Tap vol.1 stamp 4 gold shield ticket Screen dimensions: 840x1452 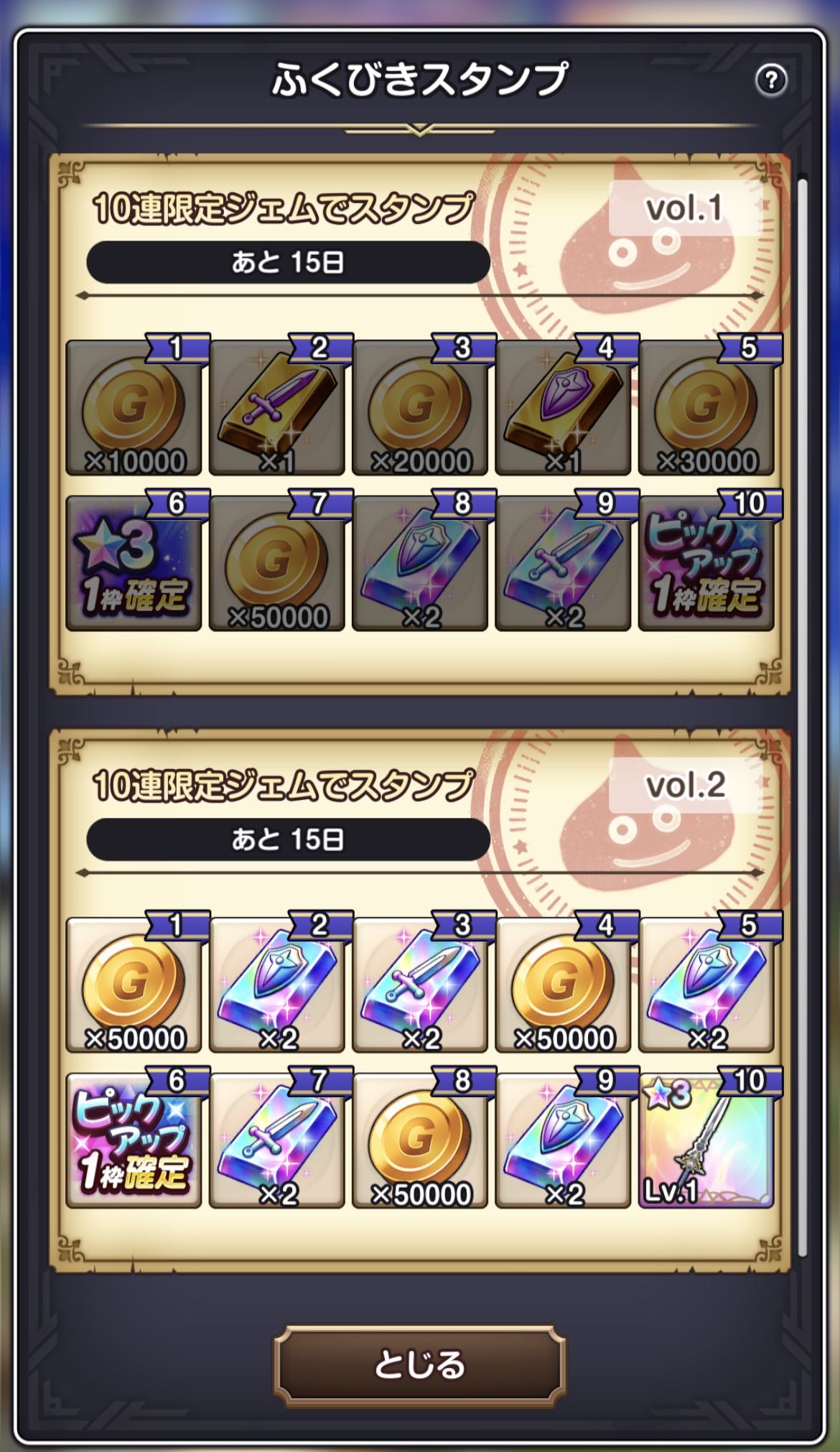click(x=563, y=408)
